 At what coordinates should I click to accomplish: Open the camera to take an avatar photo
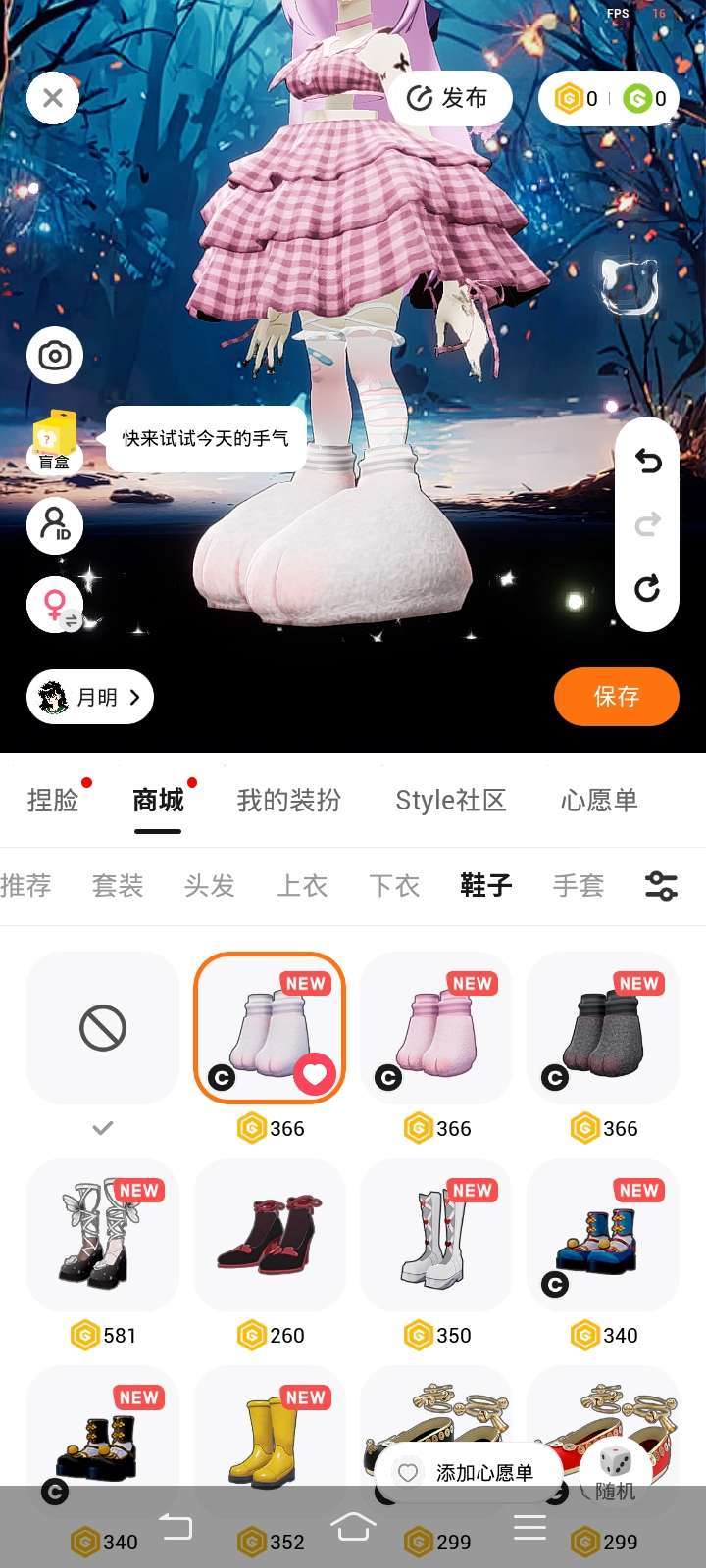point(55,355)
